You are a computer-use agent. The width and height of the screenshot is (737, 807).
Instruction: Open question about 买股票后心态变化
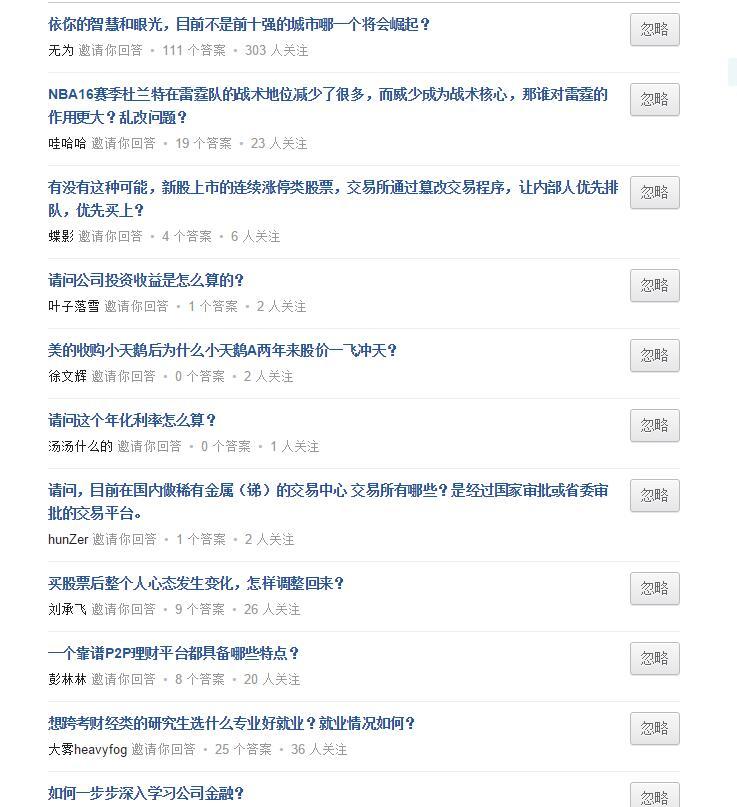[x=196, y=583]
